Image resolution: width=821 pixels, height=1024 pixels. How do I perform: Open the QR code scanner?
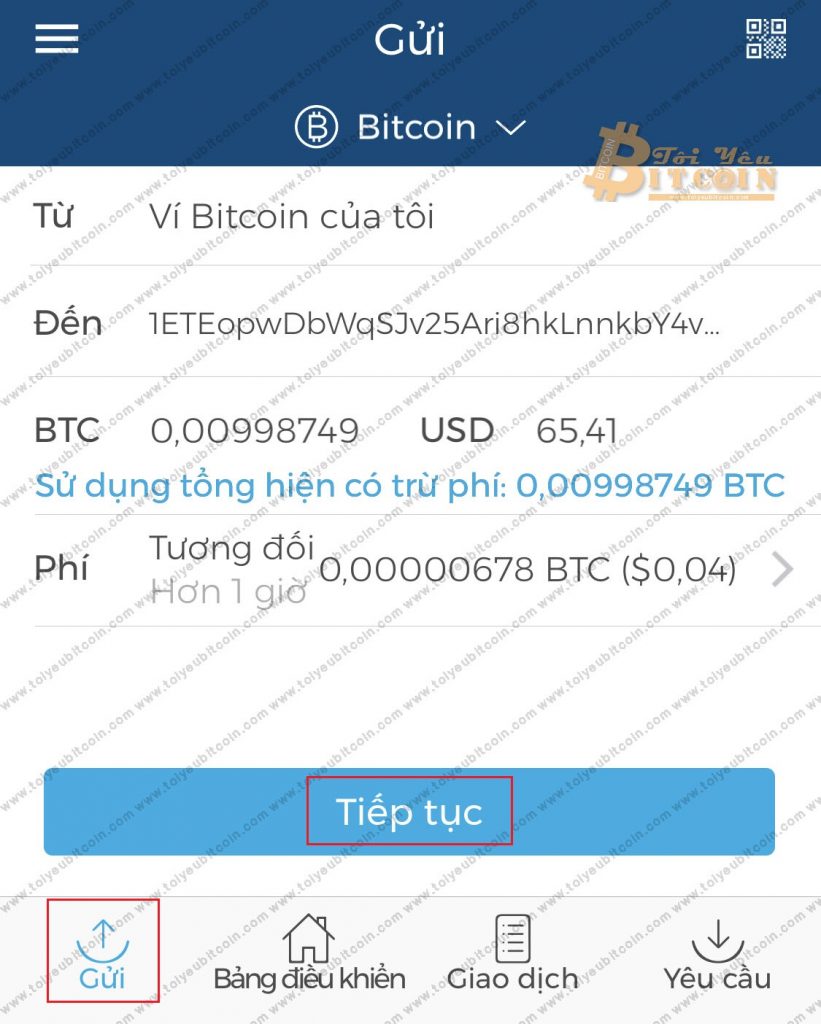(x=766, y=38)
